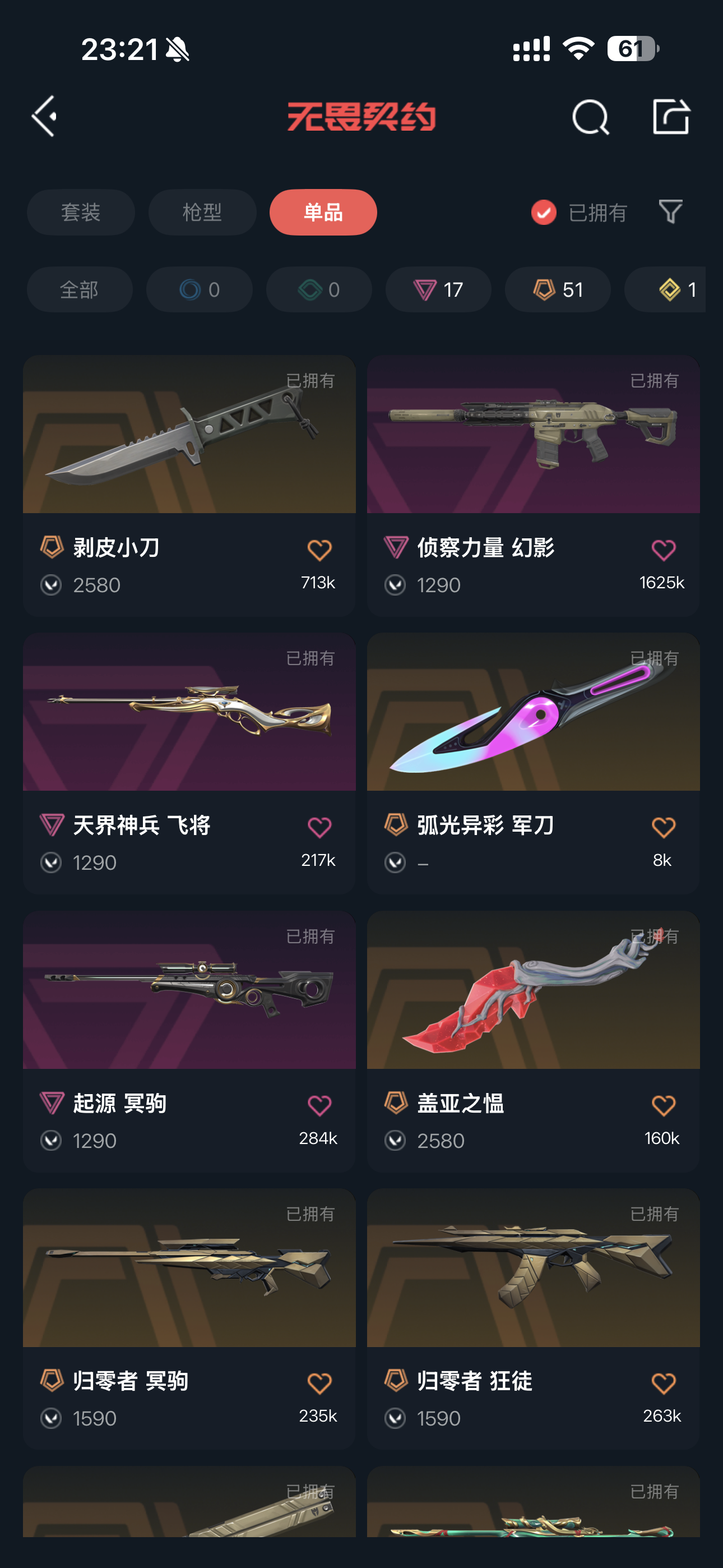Screen dimensions: 723x1568
Task: Like the 归零者 冥驹 skin
Action: pos(319,1383)
